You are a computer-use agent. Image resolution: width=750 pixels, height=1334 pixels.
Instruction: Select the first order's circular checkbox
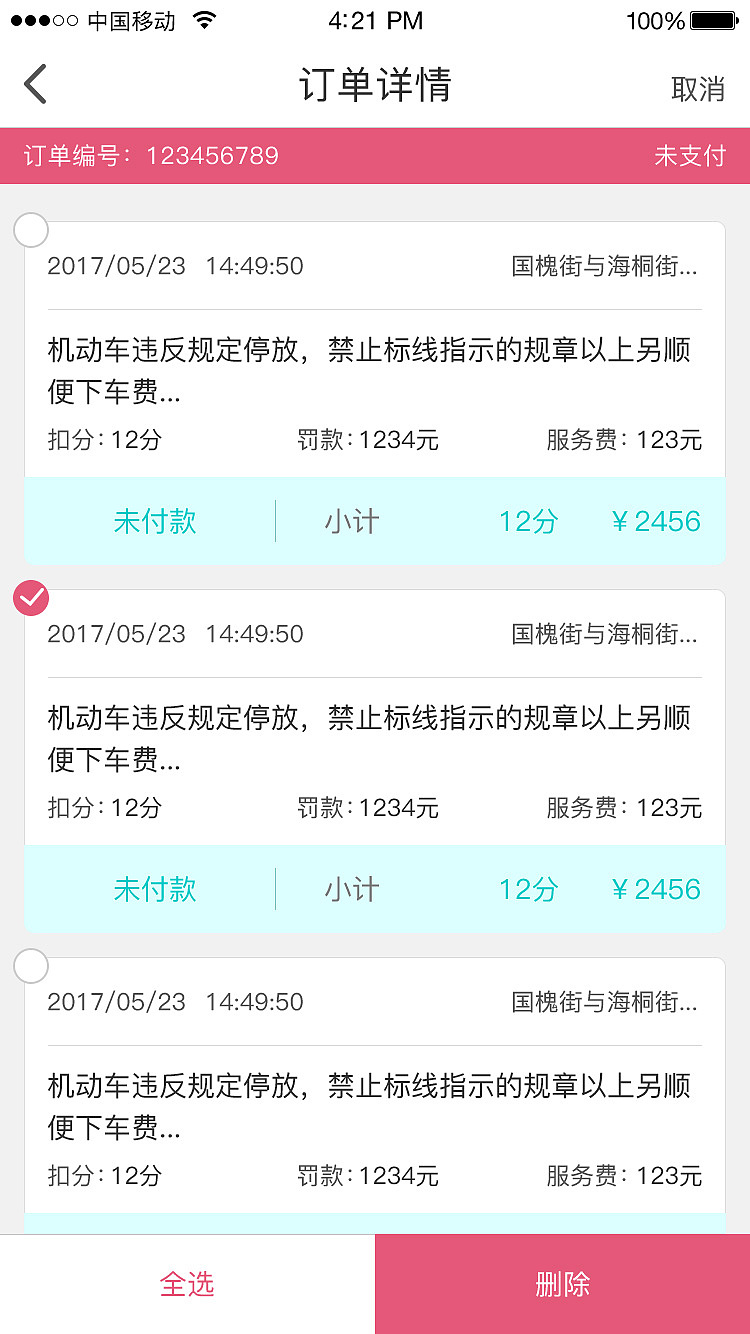31,230
